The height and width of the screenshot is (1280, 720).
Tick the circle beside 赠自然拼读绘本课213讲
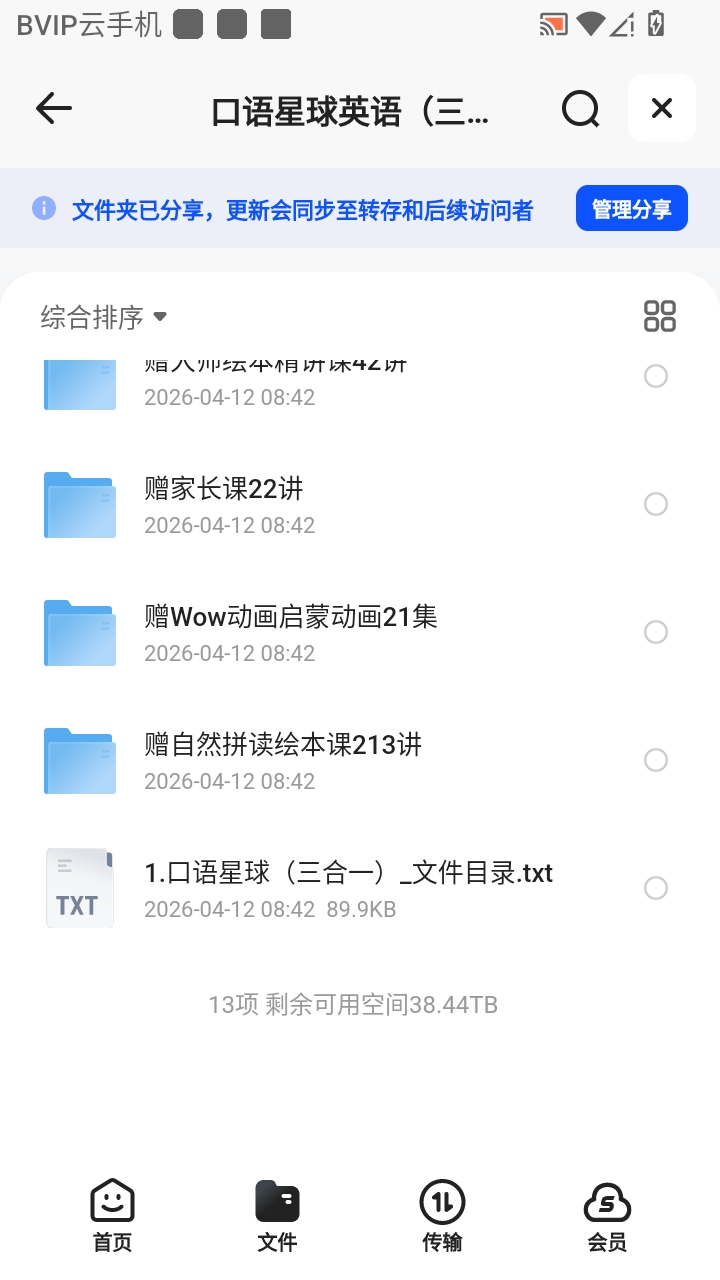click(656, 760)
